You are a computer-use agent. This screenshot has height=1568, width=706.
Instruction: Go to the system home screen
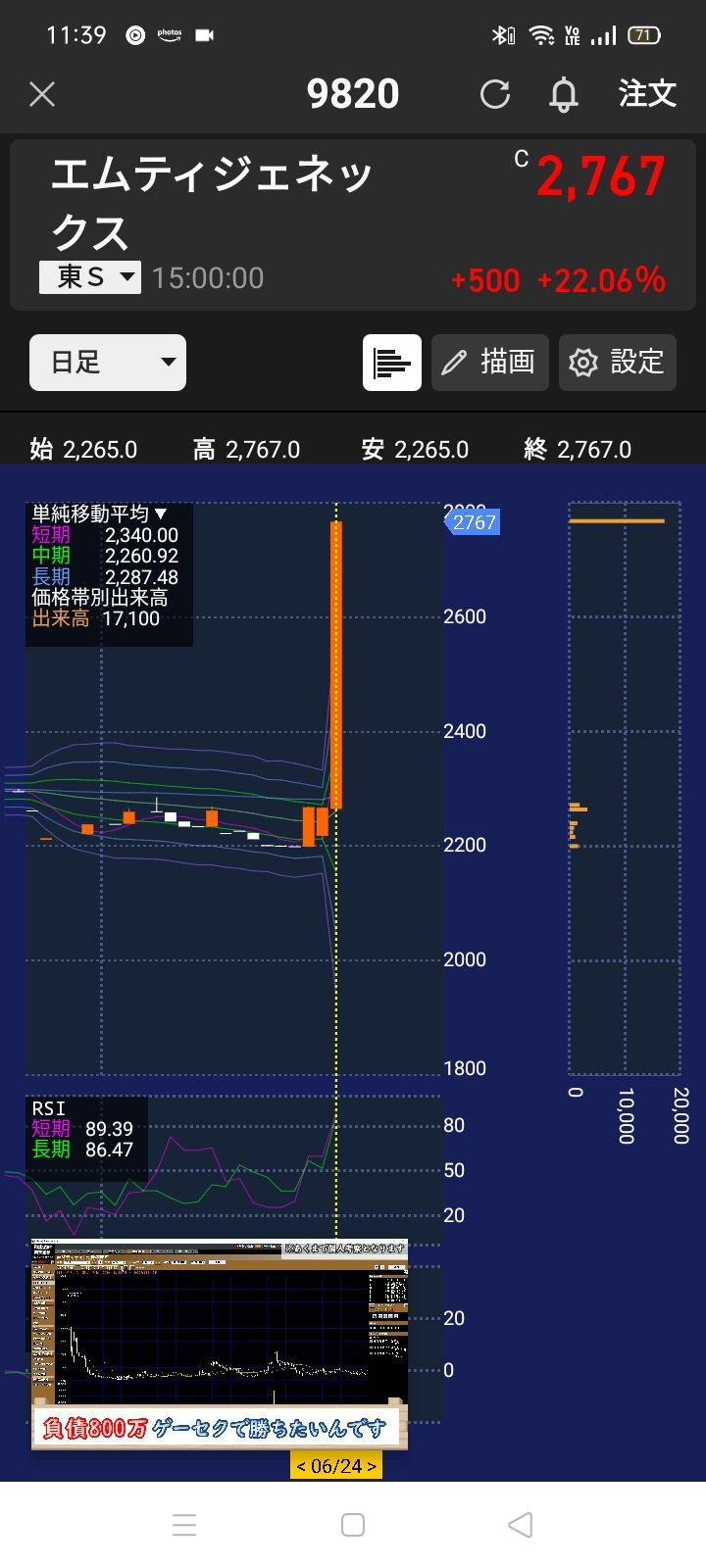(x=353, y=1525)
